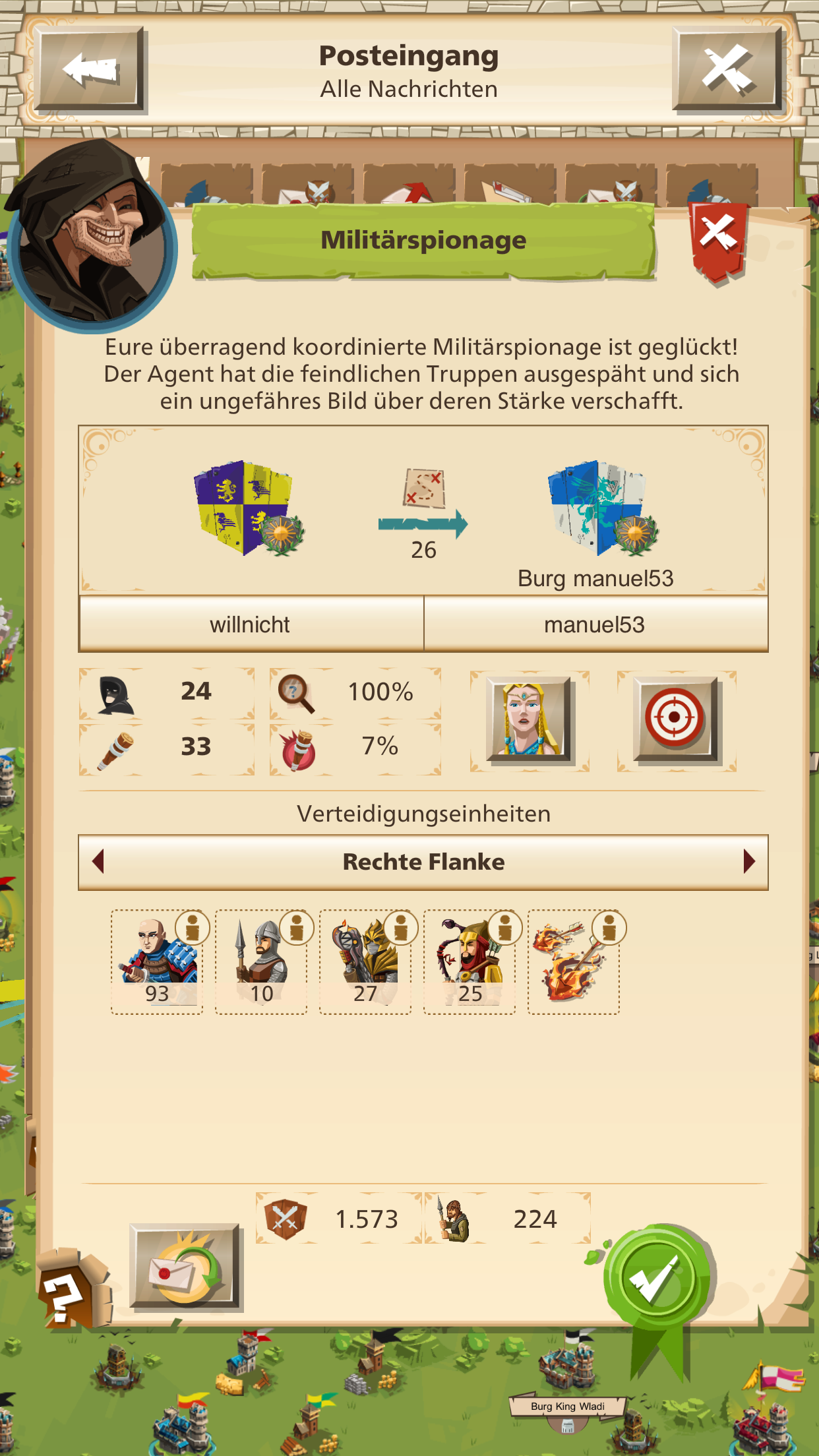Image resolution: width=819 pixels, height=1456 pixels.
Task: Show info for the unit with 25 troops
Action: coord(505,928)
